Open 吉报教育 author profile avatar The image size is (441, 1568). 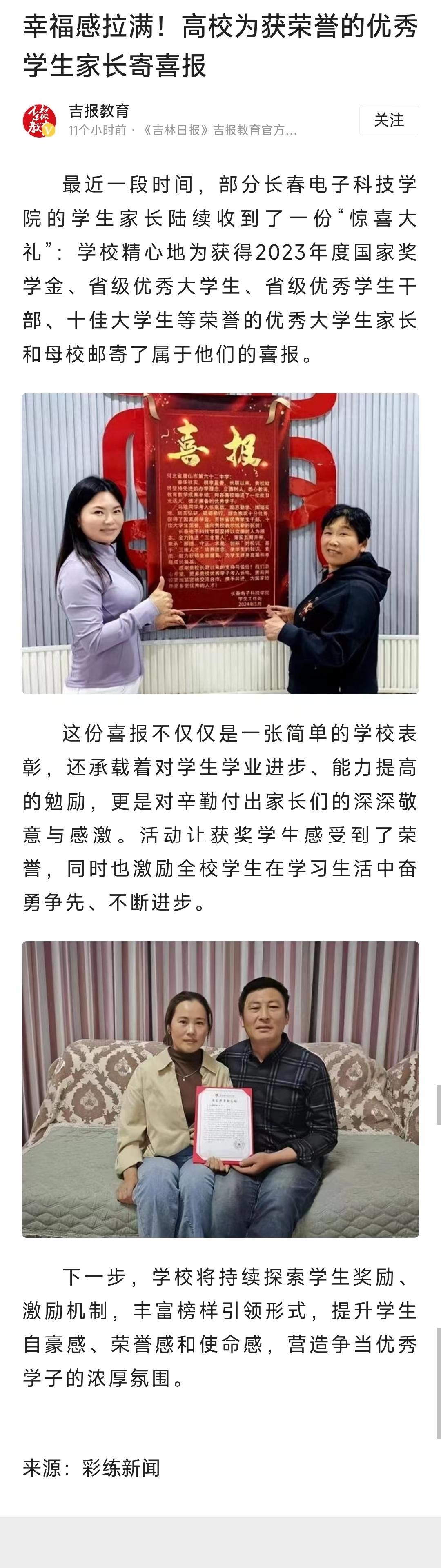(x=40, y=120)
